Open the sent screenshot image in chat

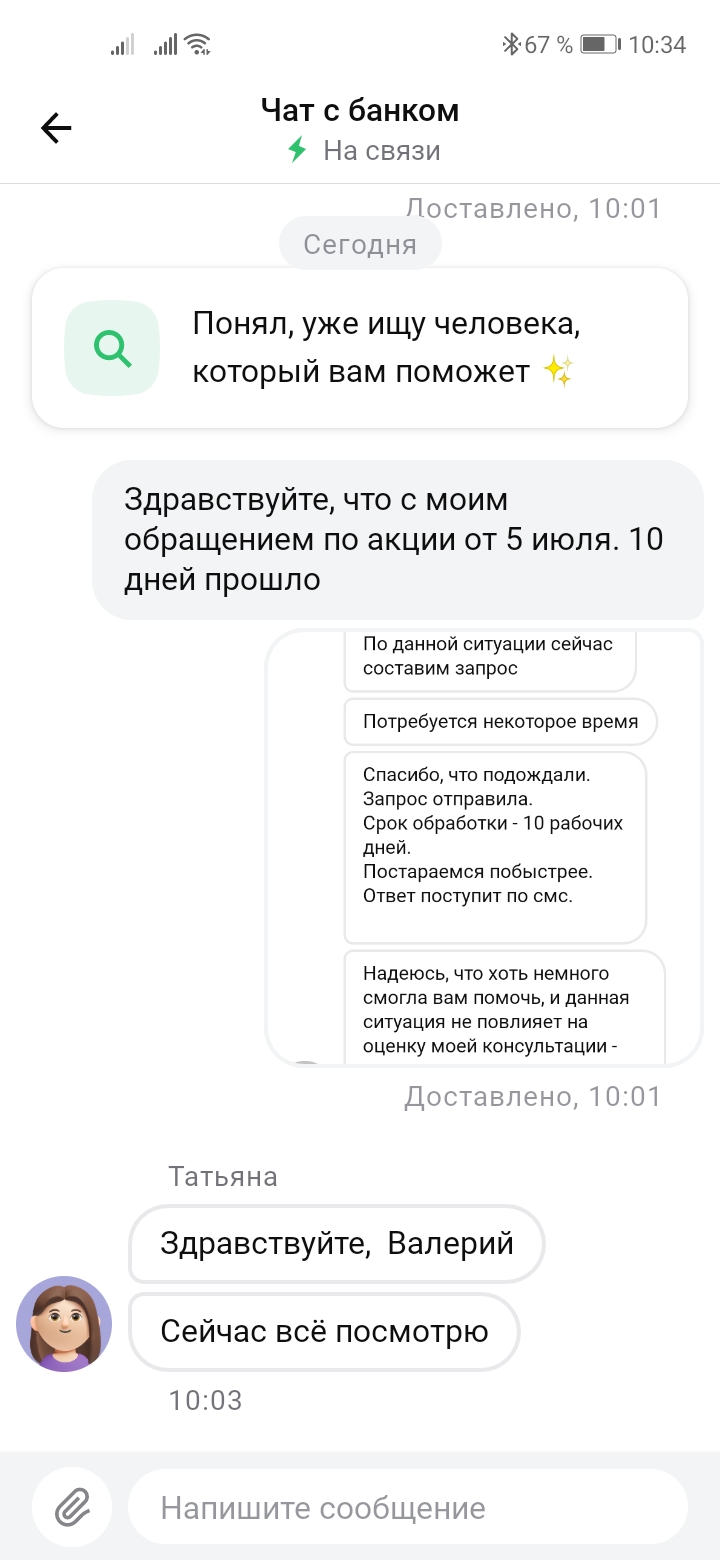pyautogui.click(x=484, y=847)
